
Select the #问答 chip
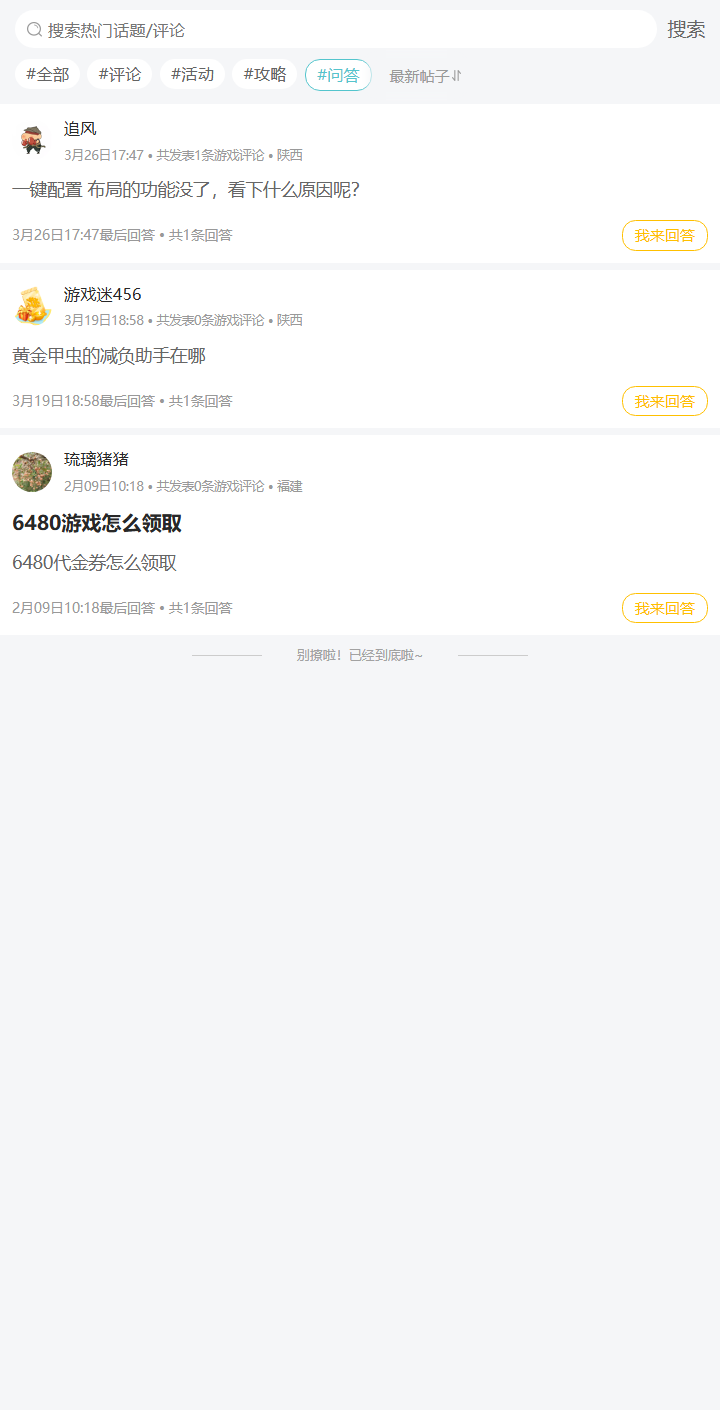[338, 75]
